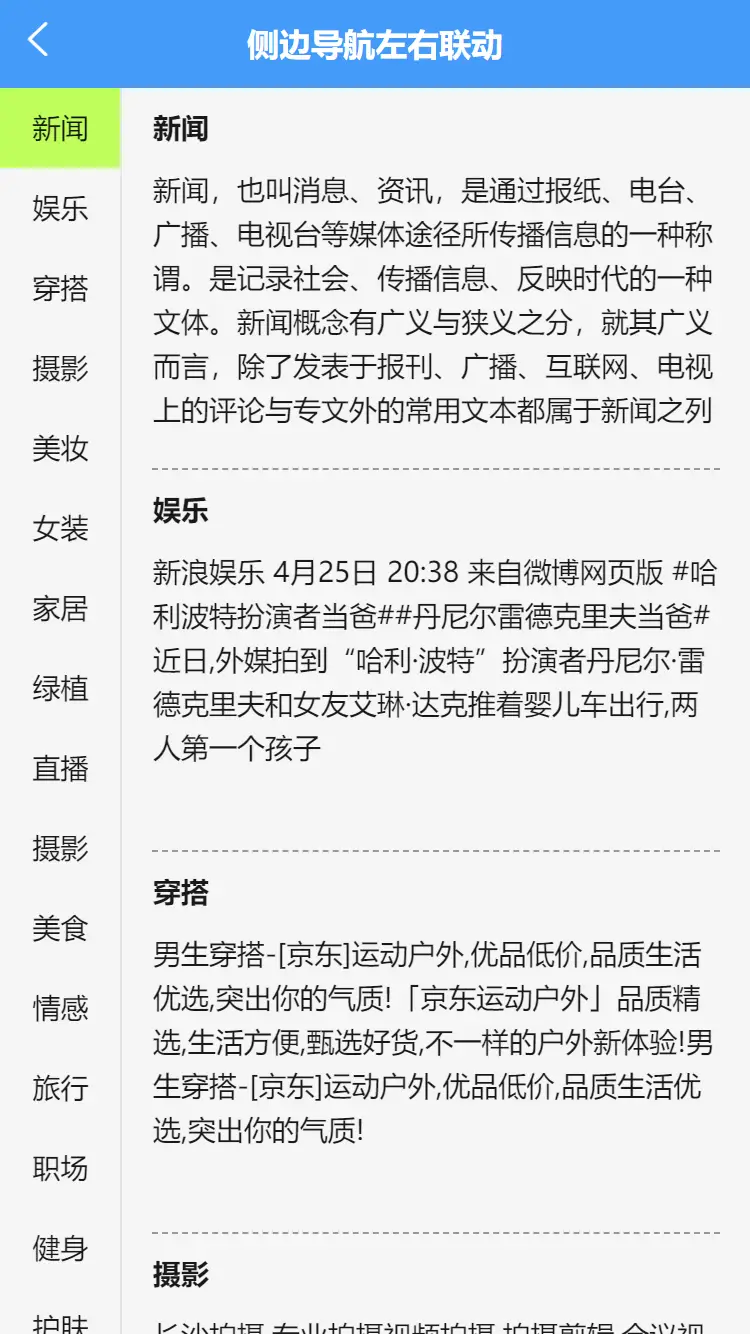
Task: Switch to the 绿植 category
Action: tap(60, 688)
